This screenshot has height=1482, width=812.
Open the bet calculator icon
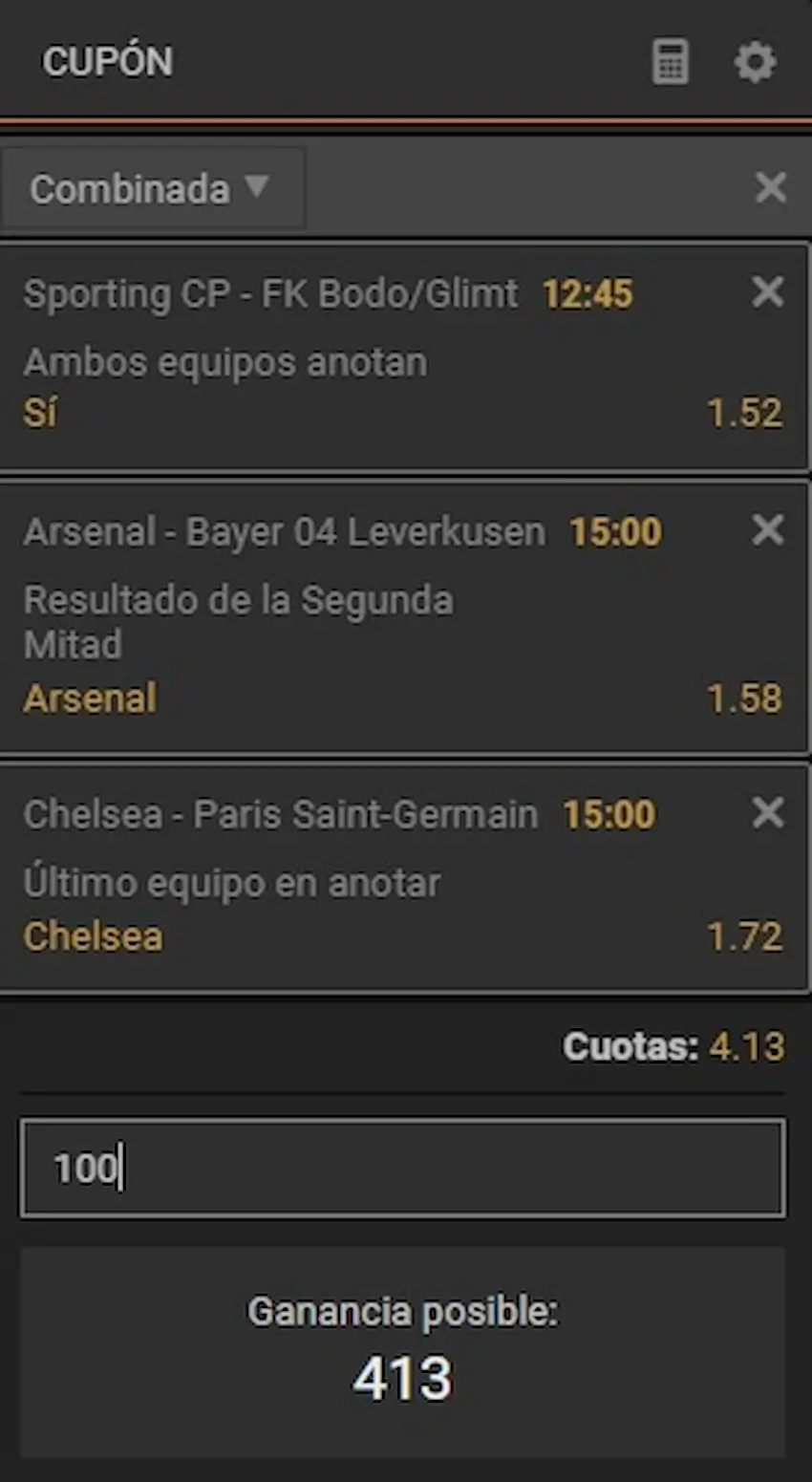pos(670,61)
